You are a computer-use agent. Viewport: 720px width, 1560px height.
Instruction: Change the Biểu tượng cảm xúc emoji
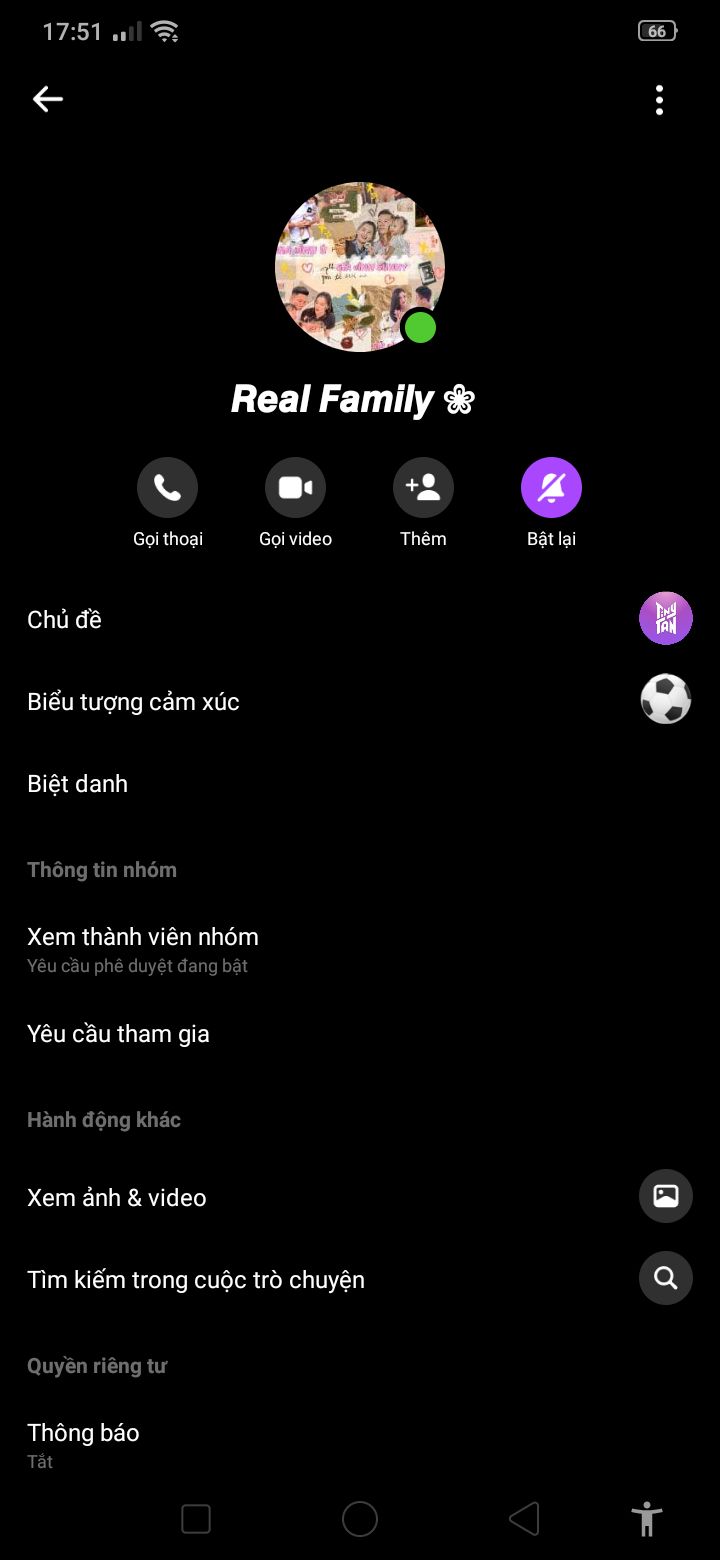click(x=360, y=701)
